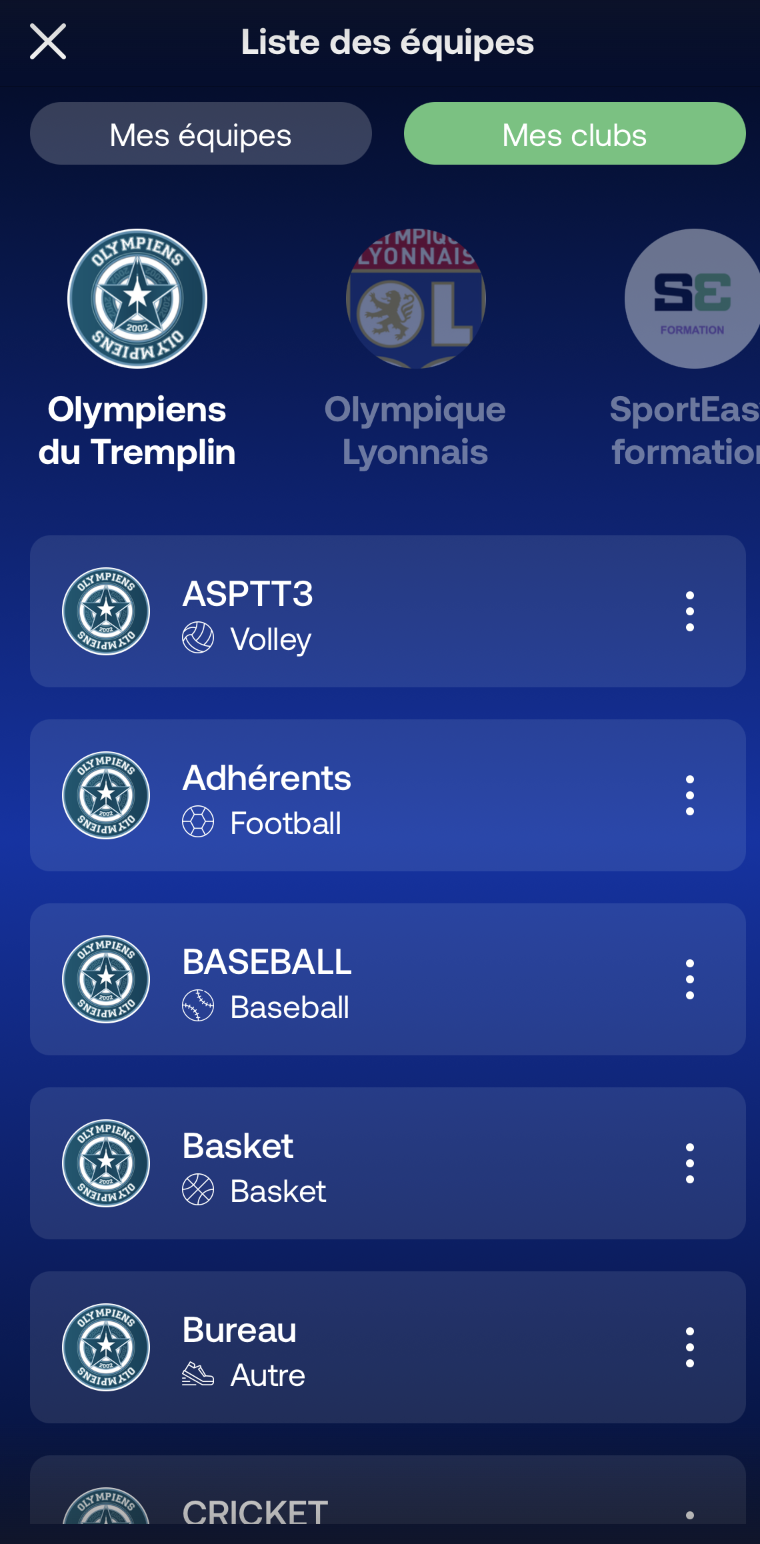Screen dimensions: 760x1544
Task: Open options menu for ASPTT3
Action: [690, 611]
